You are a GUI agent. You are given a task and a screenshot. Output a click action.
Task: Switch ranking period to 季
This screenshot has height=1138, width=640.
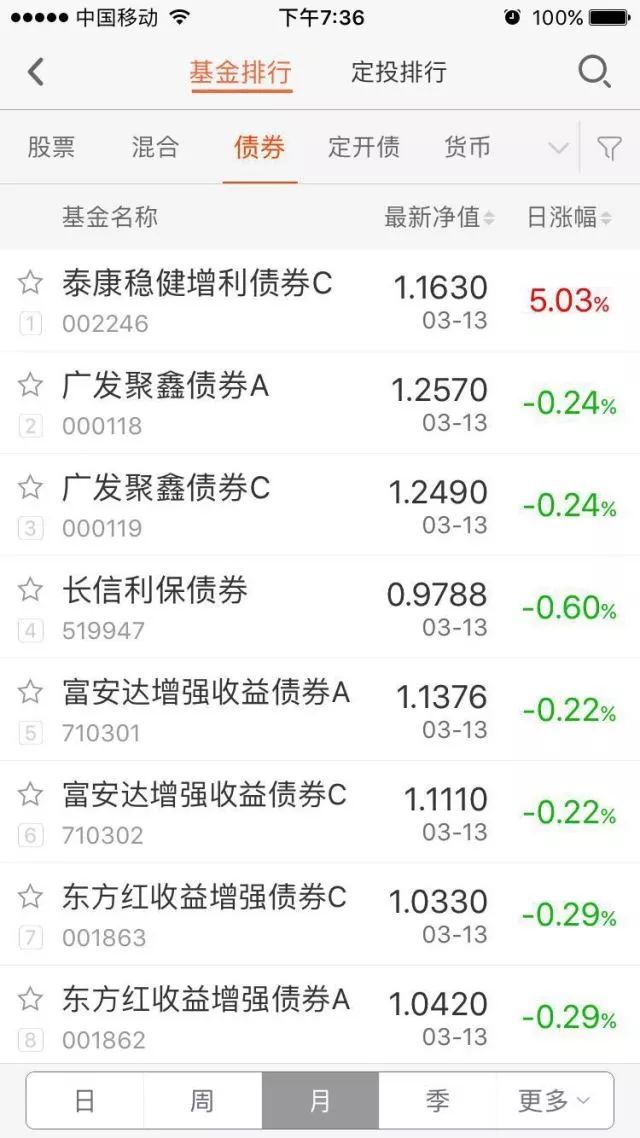coord(438,1101)
